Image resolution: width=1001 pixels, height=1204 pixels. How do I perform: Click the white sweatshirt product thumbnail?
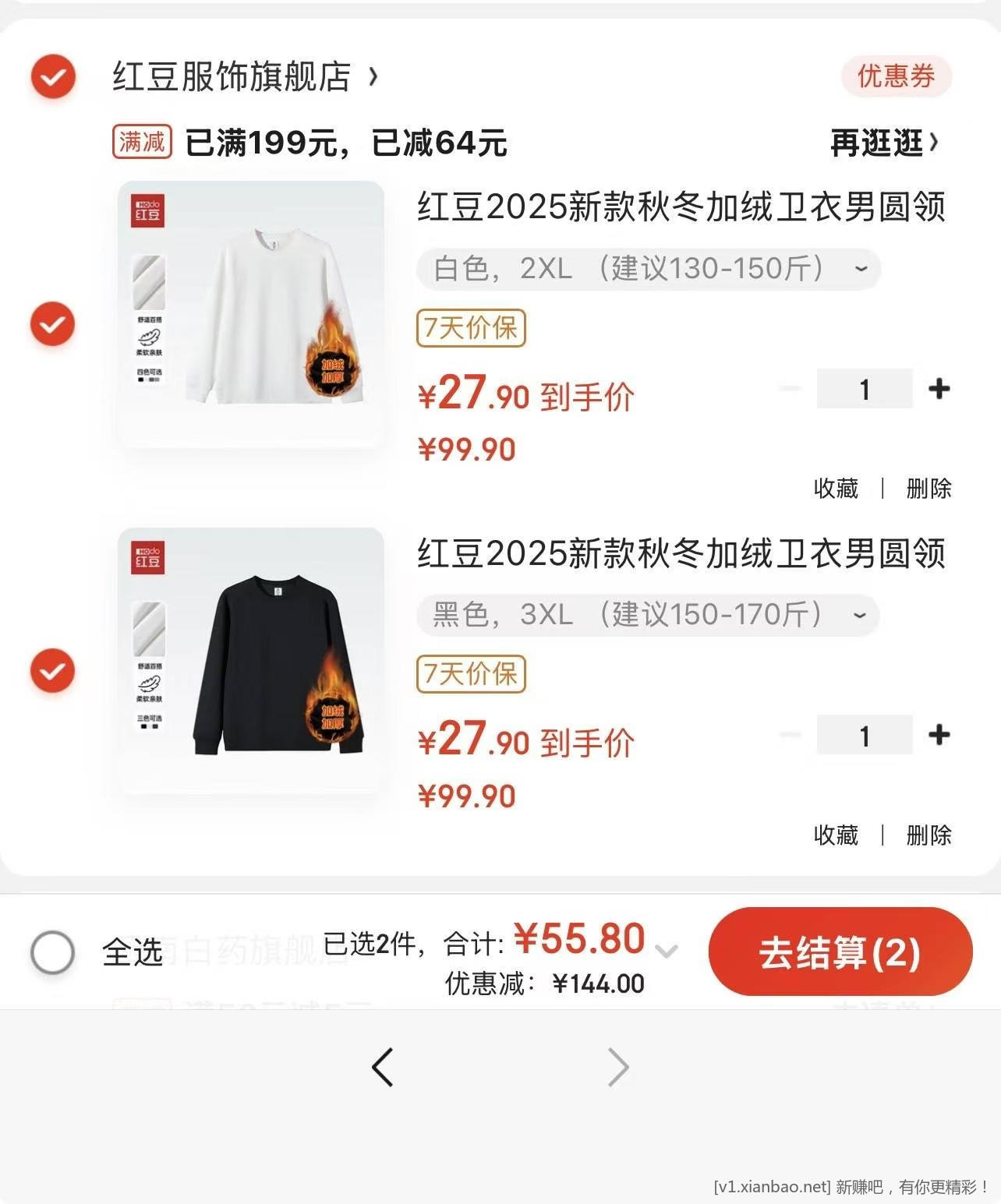(x=251, y=316)
